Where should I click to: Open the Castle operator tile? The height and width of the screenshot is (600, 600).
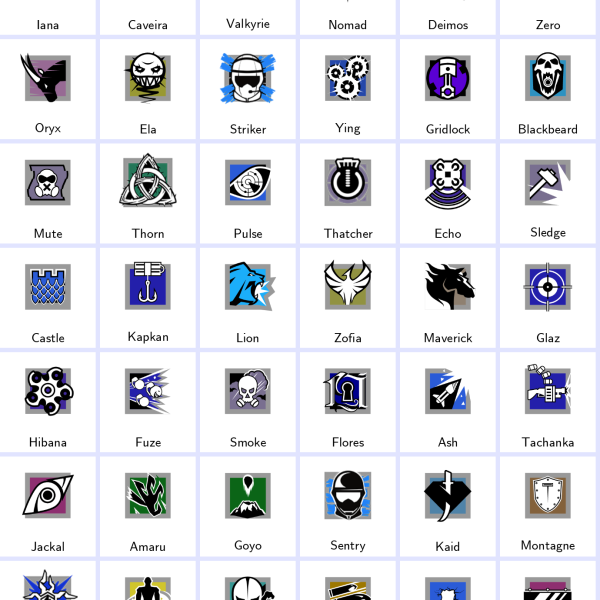[48, 296]
